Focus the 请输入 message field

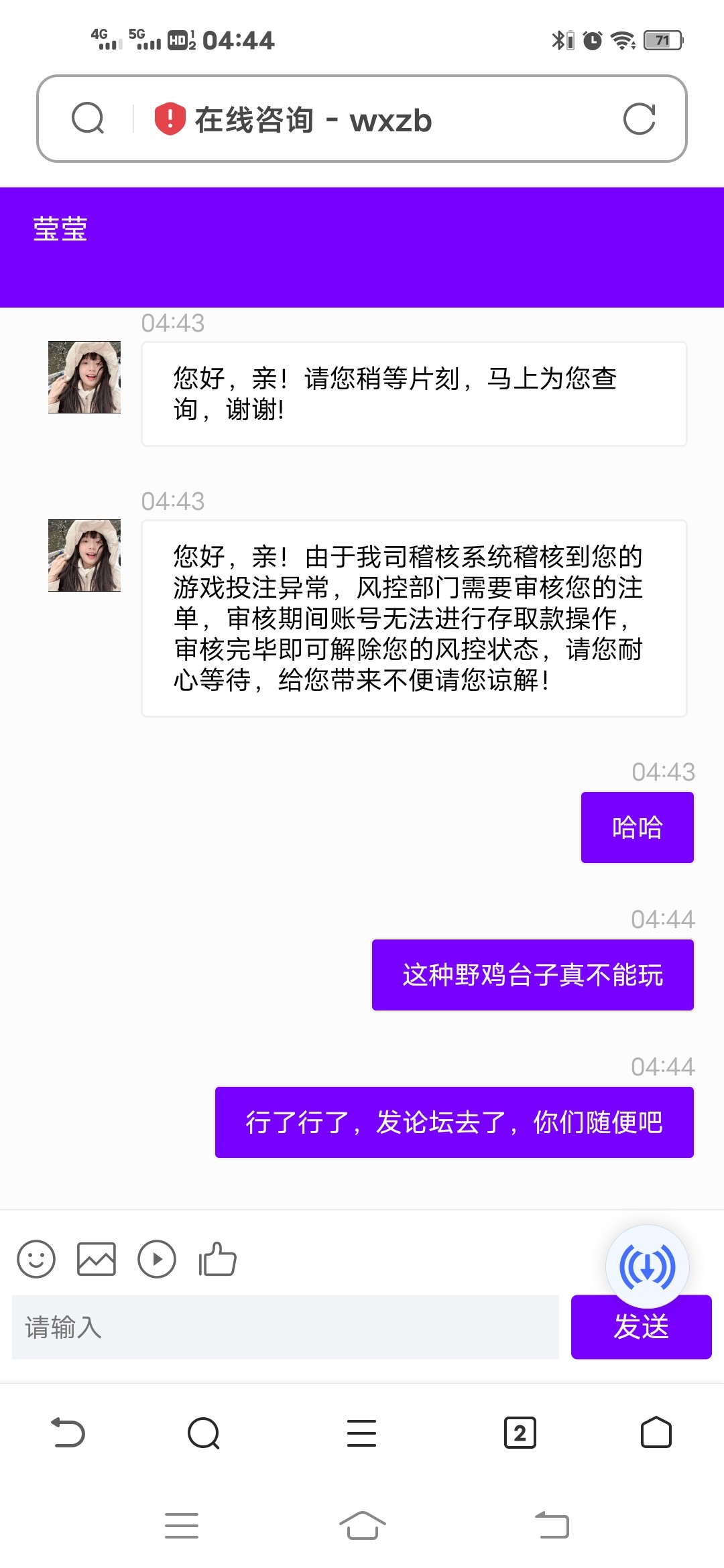(286, 1327)
